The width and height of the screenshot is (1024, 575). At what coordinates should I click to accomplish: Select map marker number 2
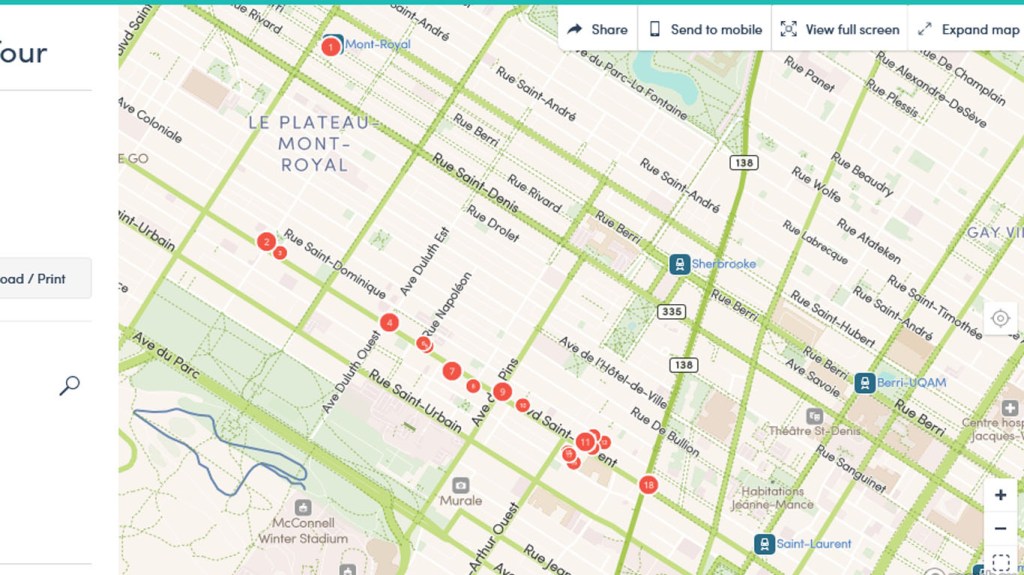click(x=265, y=241)
